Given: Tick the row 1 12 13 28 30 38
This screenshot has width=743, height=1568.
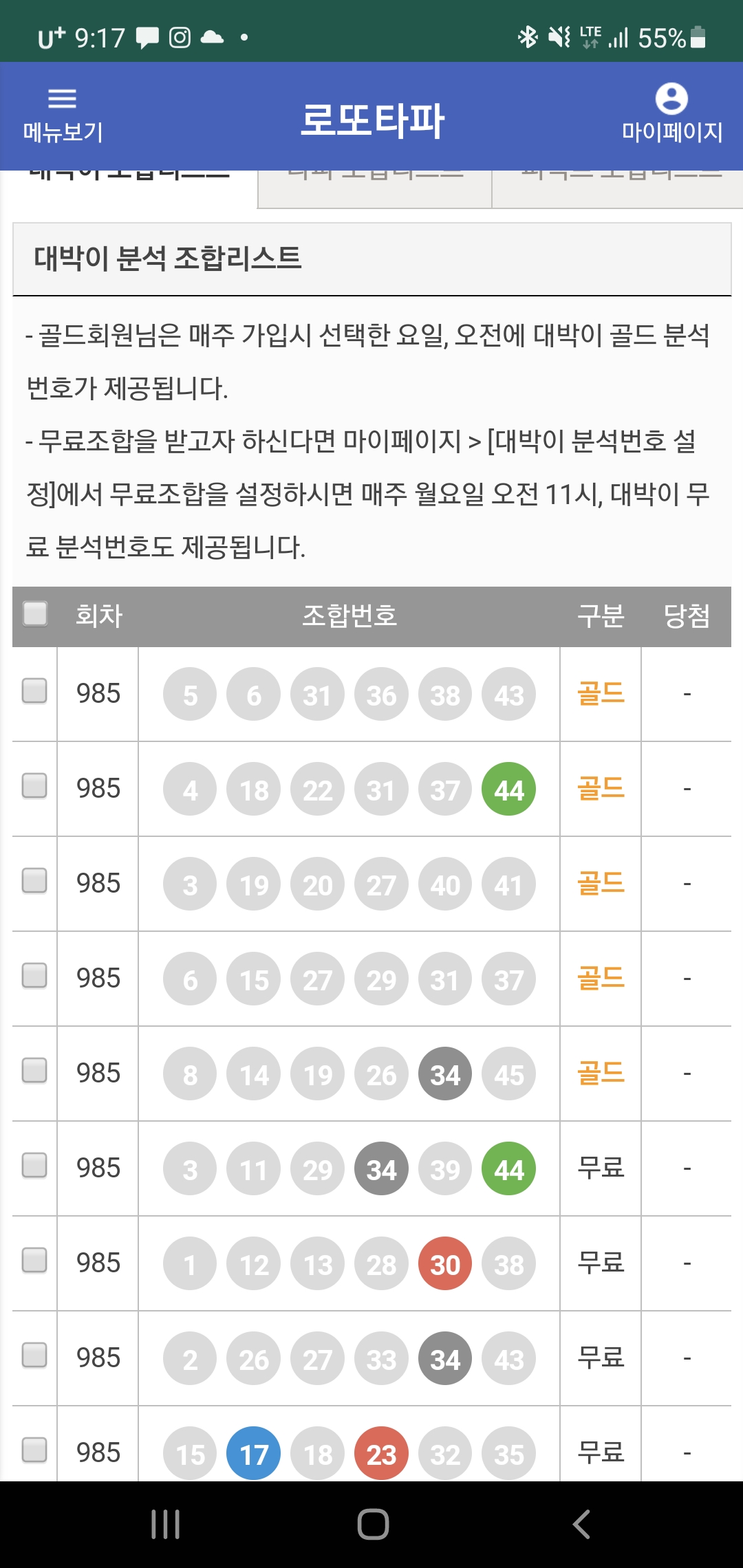Looking at the screenshot, I should (34, 1260).
